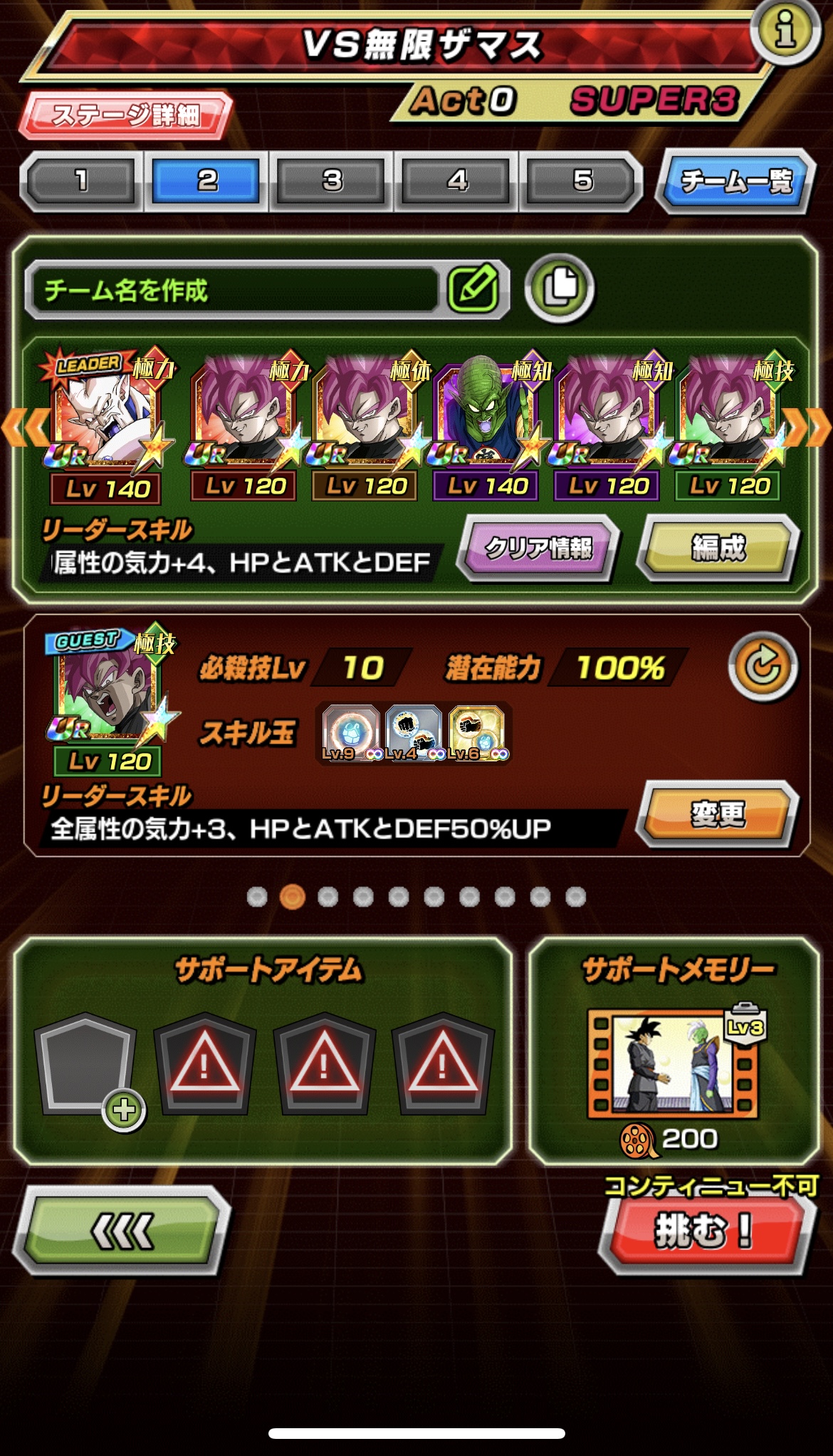Open the support memory card
The image size is (833, 1456).
pos(674,1064)
